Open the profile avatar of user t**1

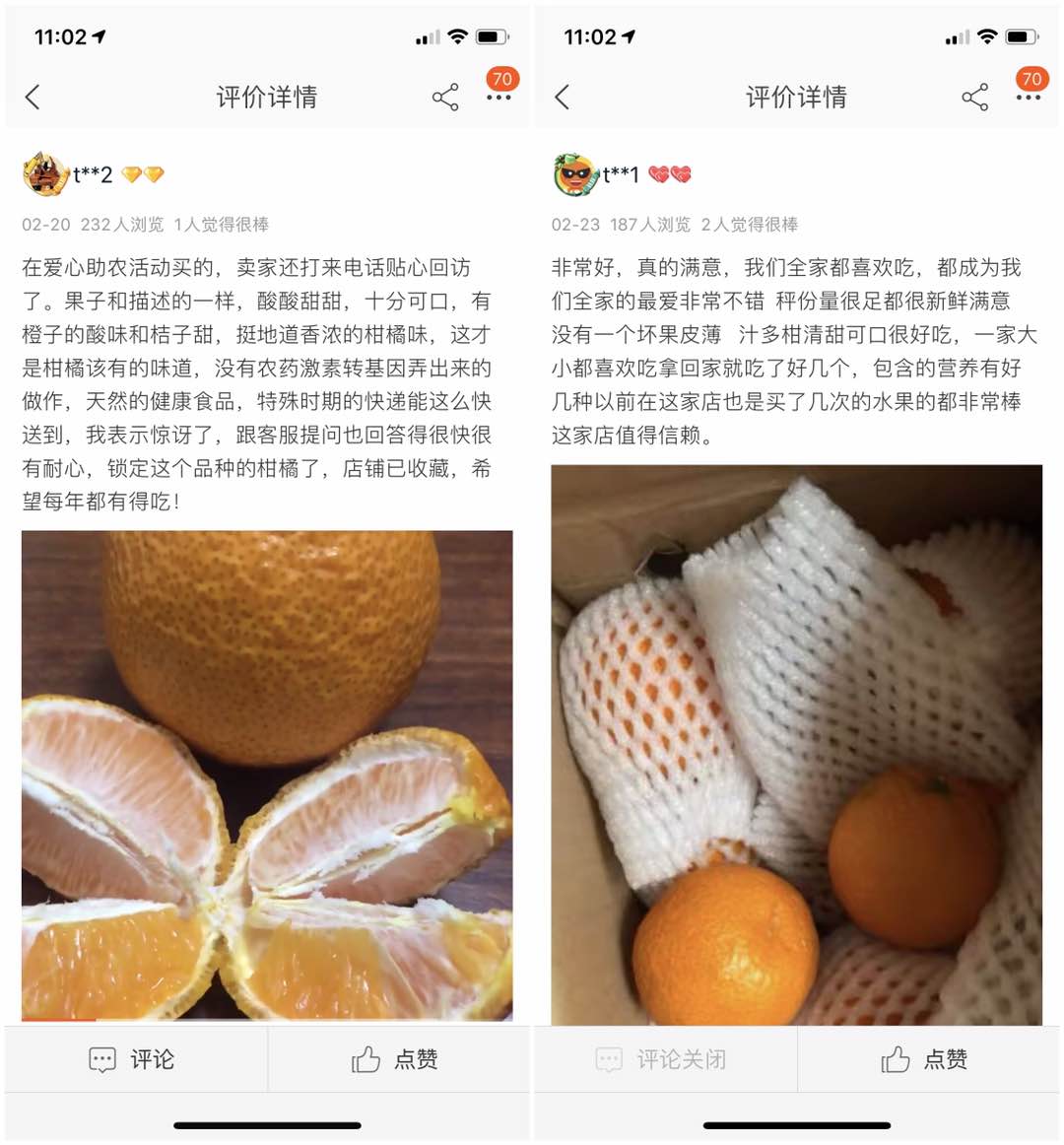point(574,174)
